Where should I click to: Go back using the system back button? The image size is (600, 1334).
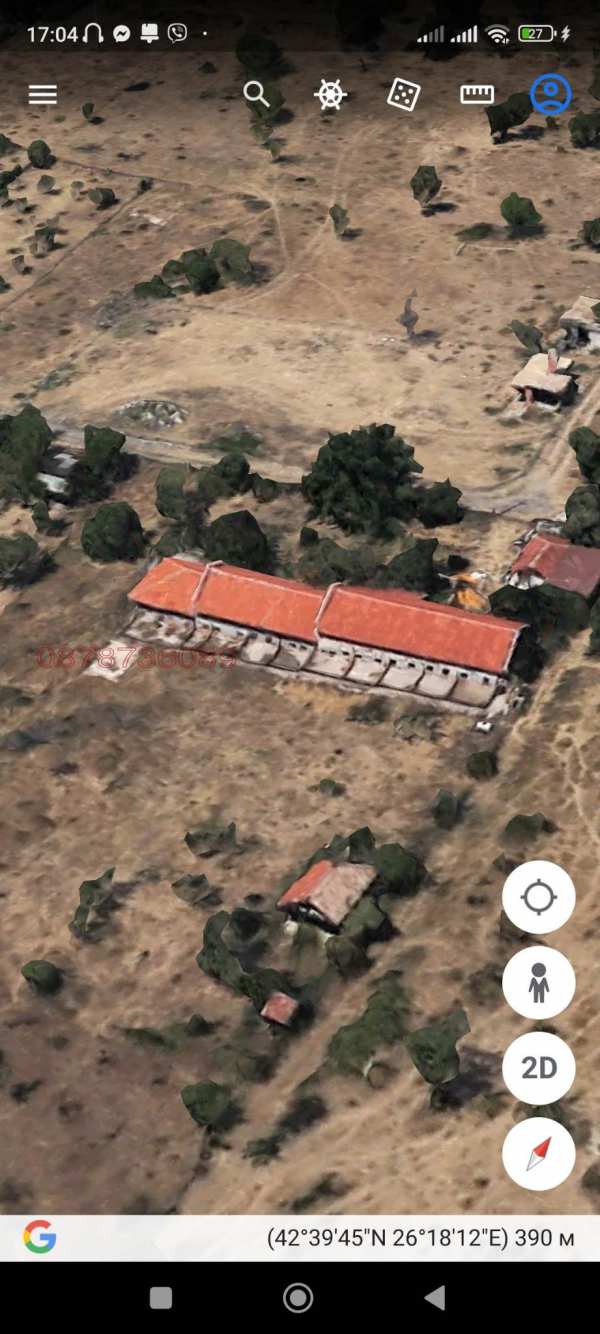[x=435, y=1298]
